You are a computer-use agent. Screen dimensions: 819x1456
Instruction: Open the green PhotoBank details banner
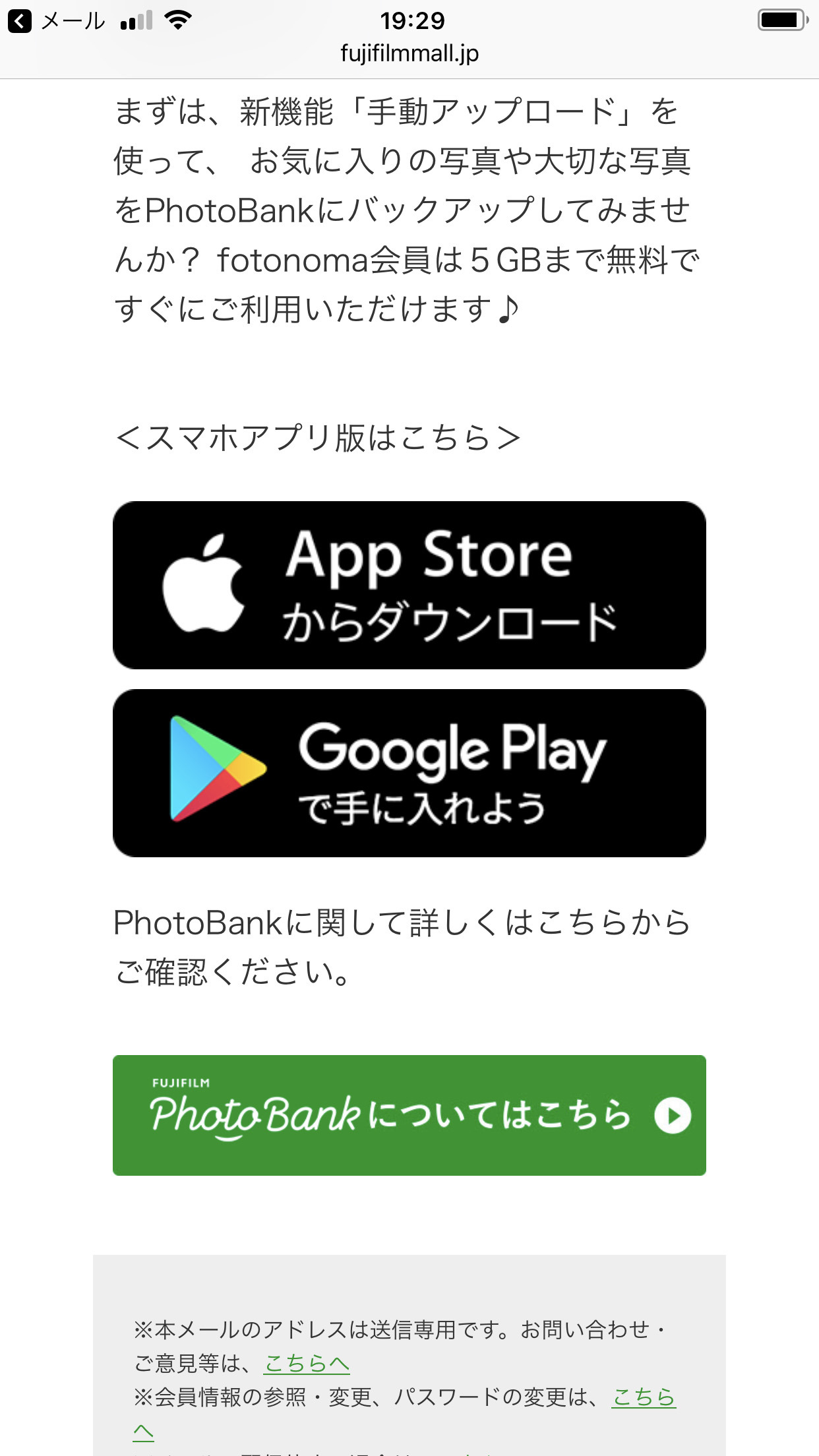click(x=409, y=1115)
